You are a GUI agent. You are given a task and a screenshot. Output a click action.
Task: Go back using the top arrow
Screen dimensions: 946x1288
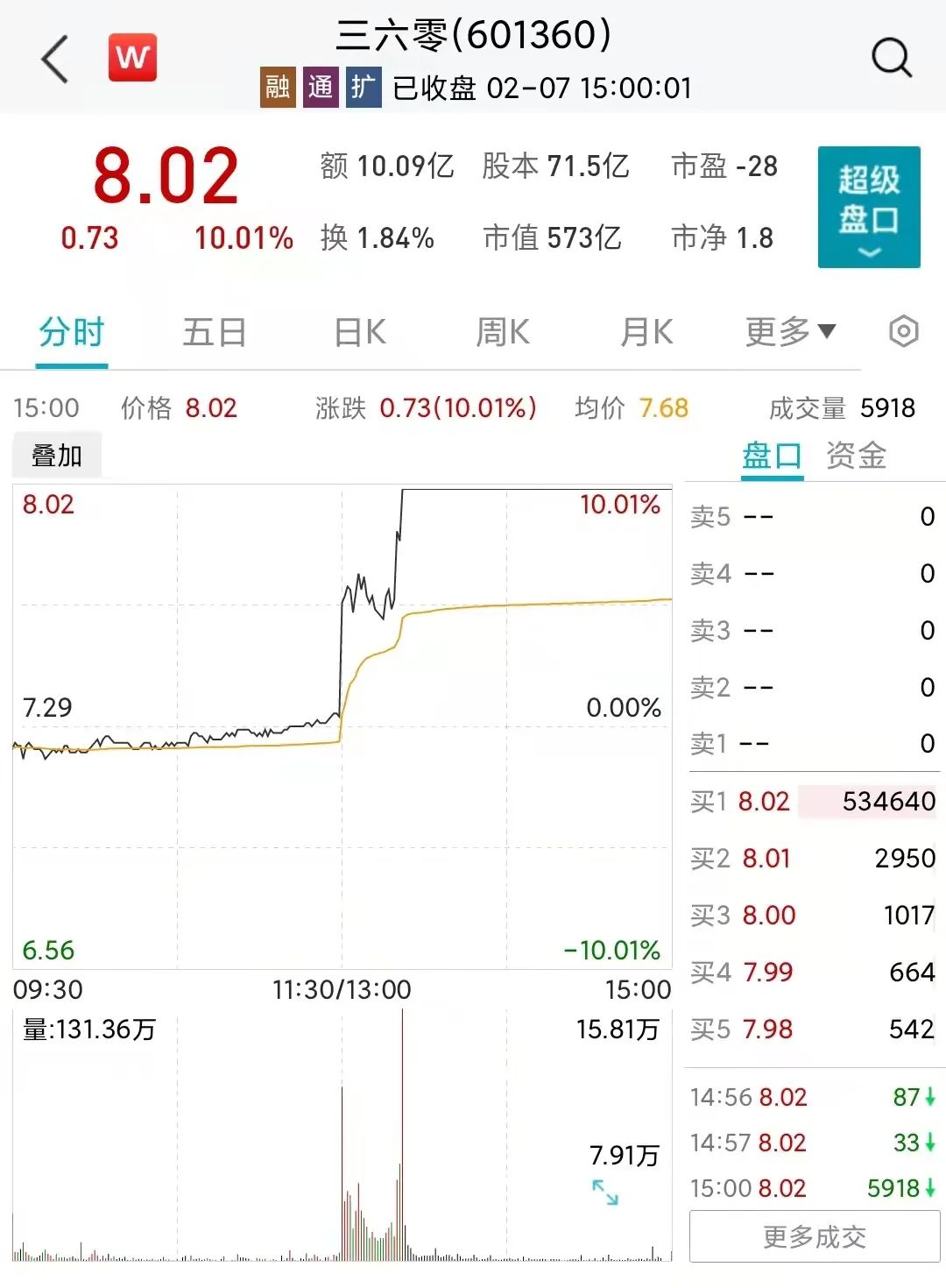[55, 60]
